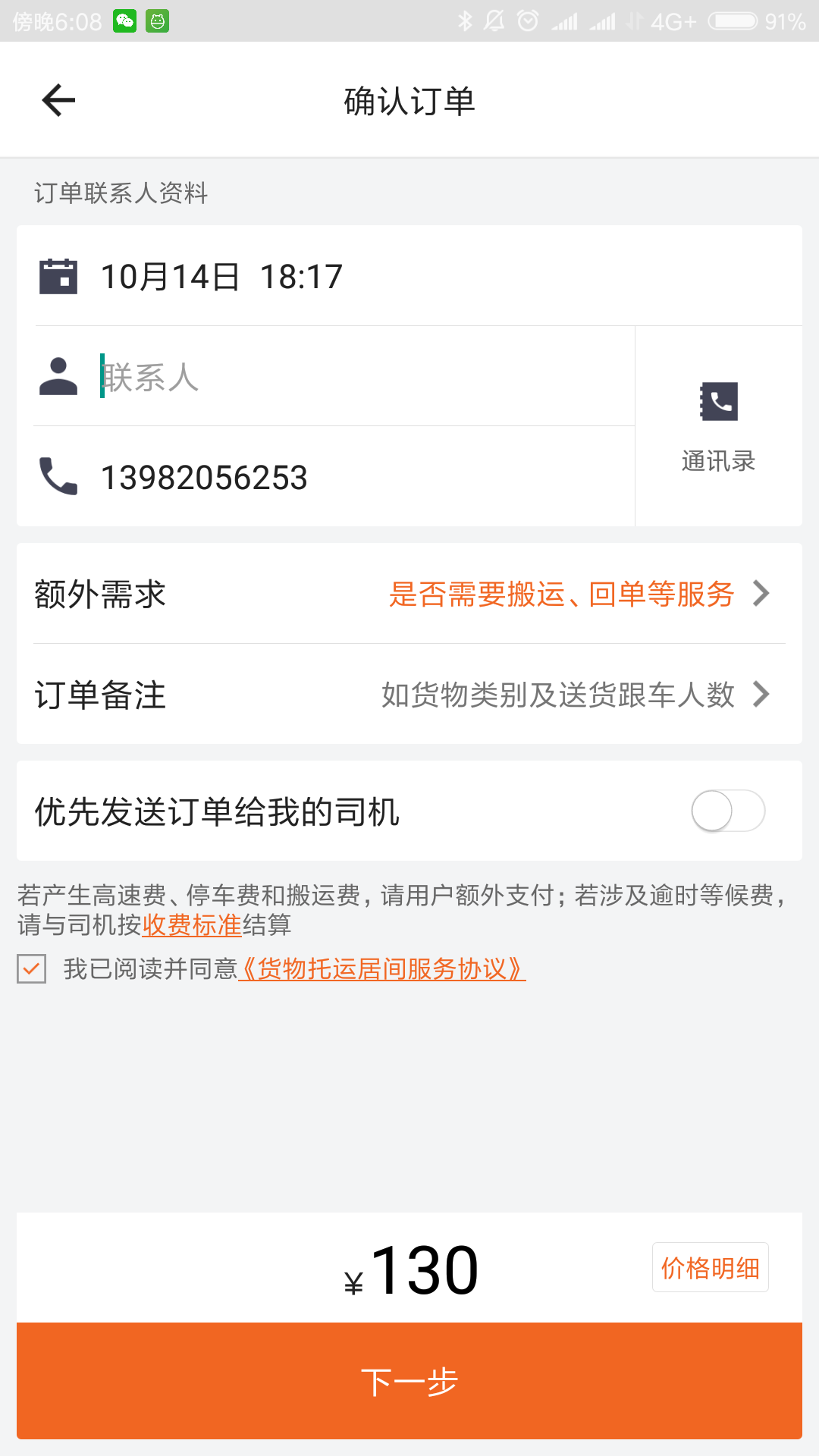Continue with 下一步

[x=409, y=1381]
